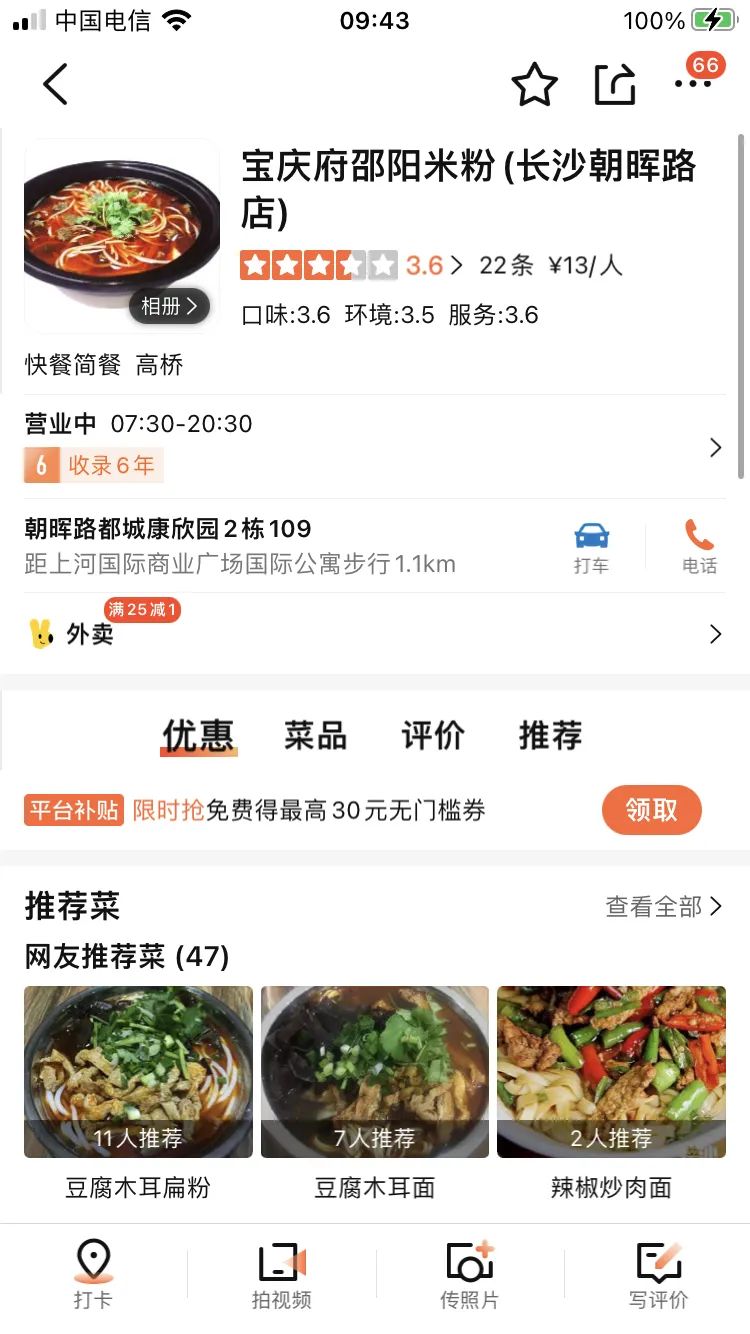Open the 相册 photo album

pyautogui.click(x=169, y=306)
